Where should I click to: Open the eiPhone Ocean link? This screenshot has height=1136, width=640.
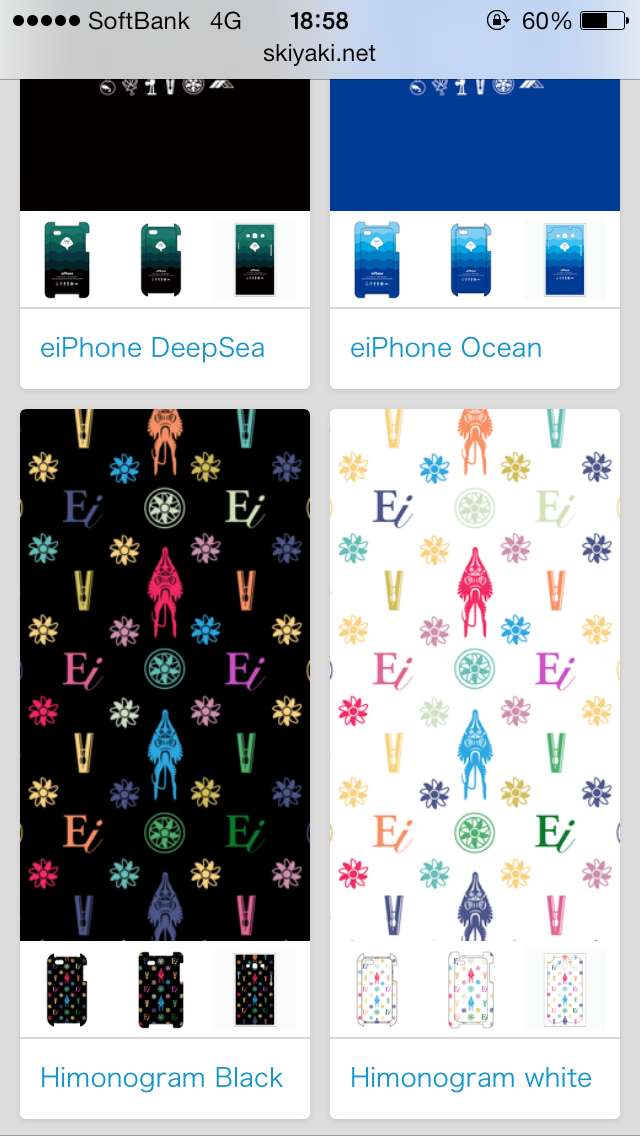tap(446, 348)
